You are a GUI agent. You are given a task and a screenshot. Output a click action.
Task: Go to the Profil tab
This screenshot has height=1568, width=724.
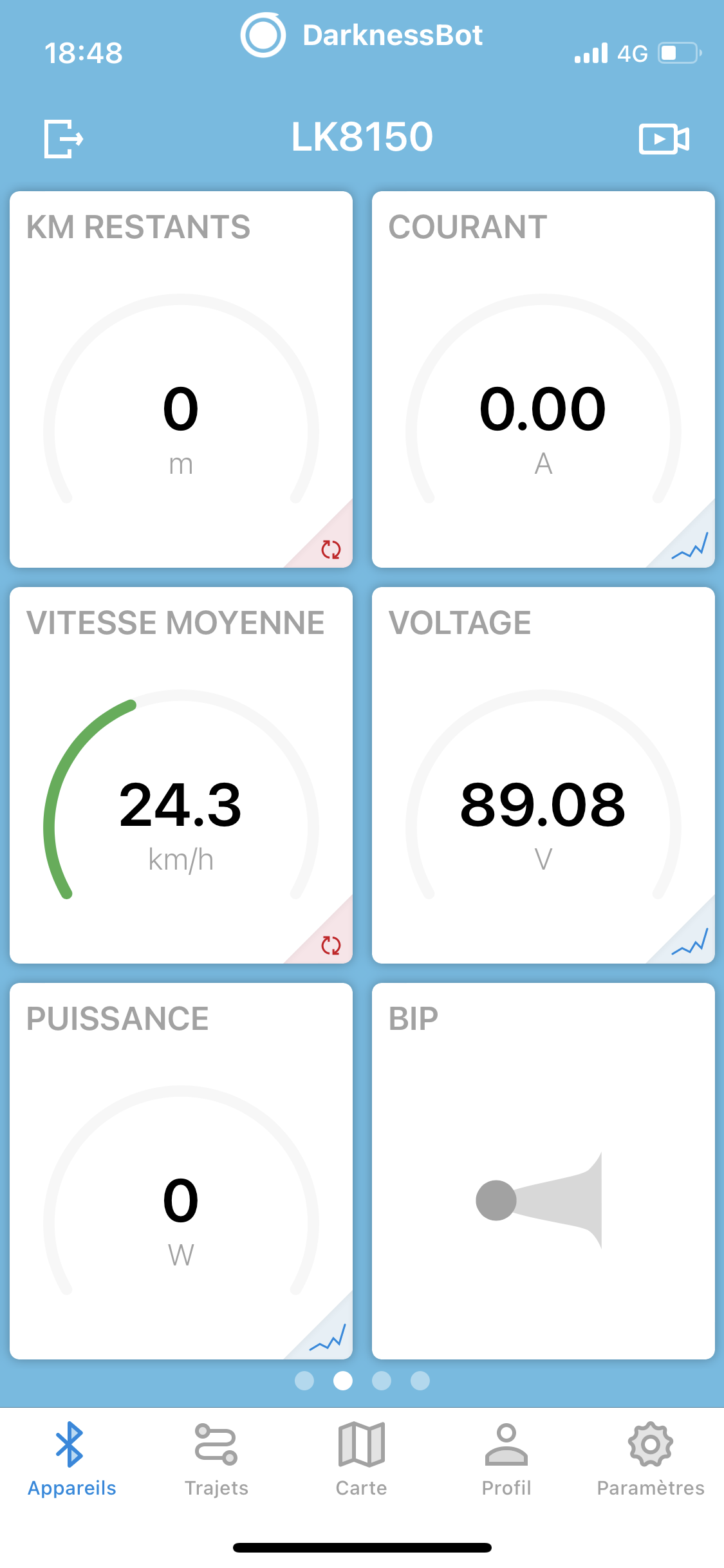(506, 1460)
